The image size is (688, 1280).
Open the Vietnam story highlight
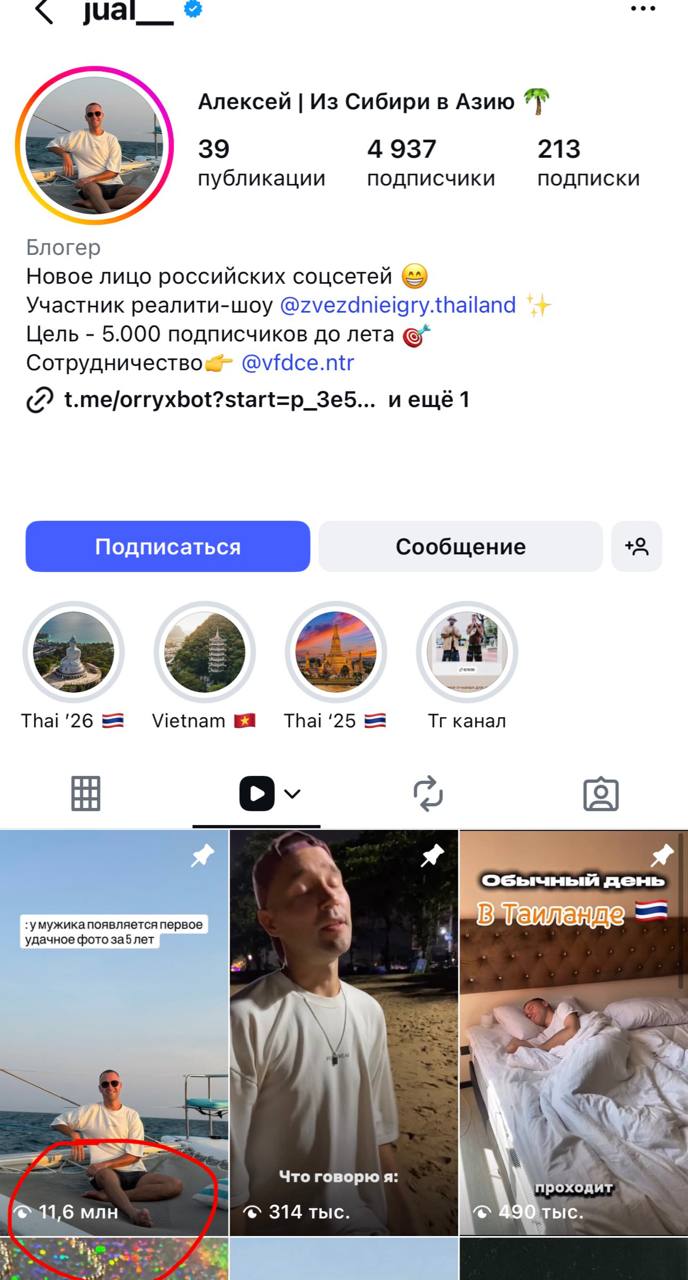pos(204,652)
